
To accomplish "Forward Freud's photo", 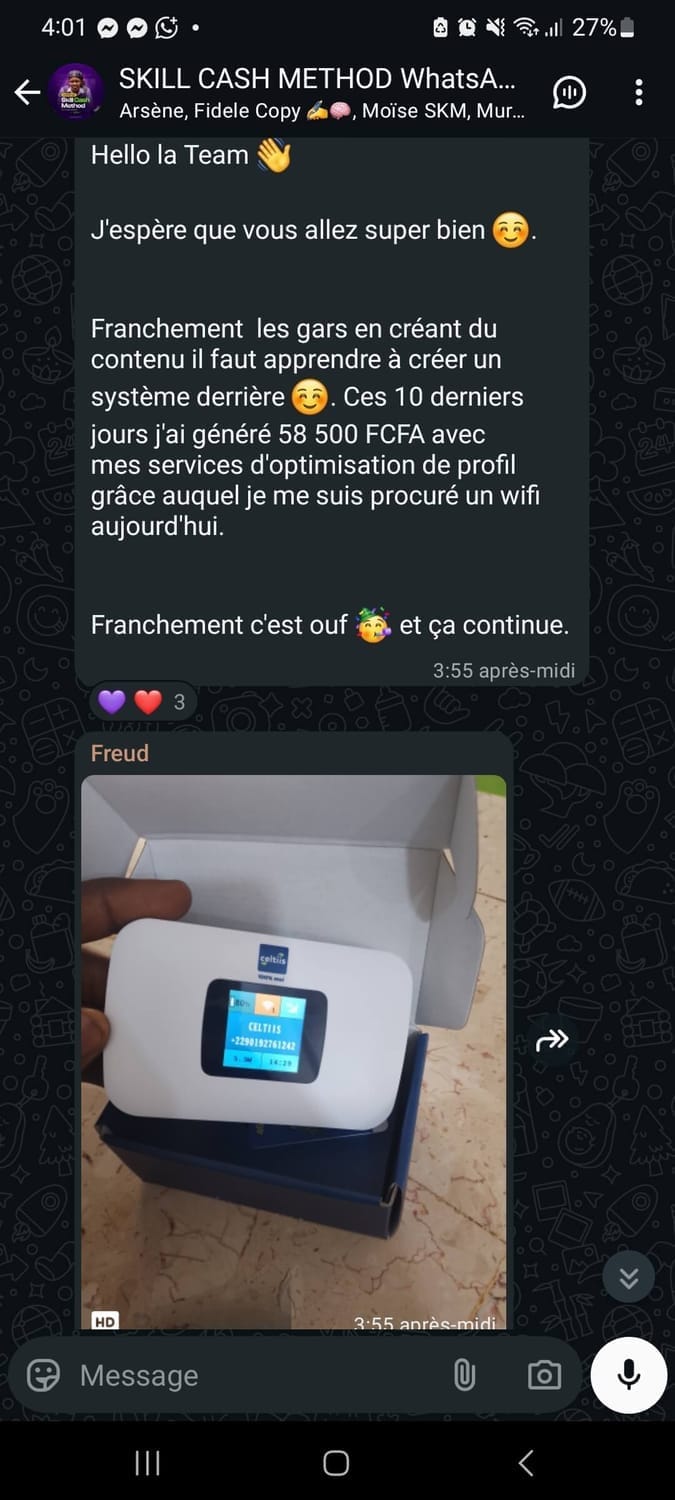I will pyautogui.click(x=552, y=1040).
